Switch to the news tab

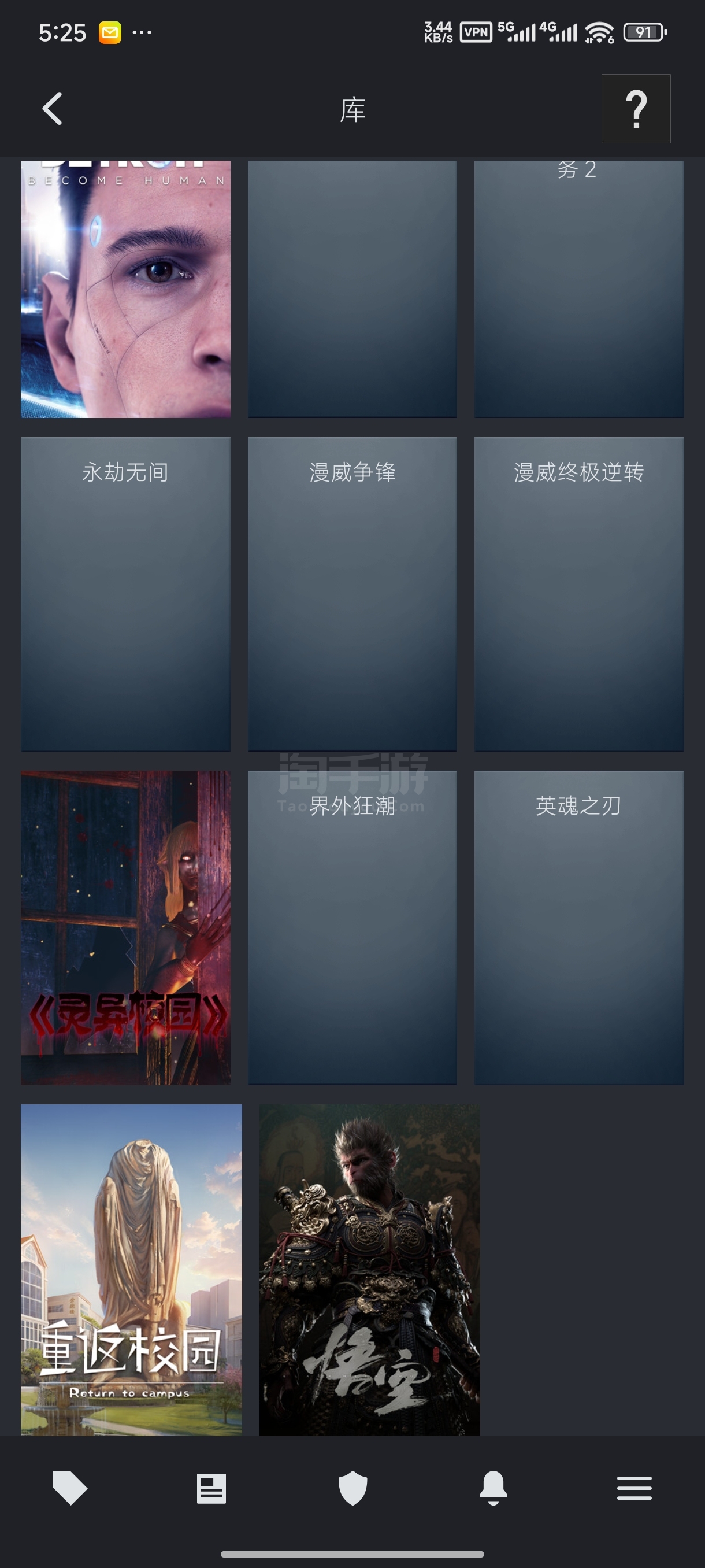(x=211, y=1488)
